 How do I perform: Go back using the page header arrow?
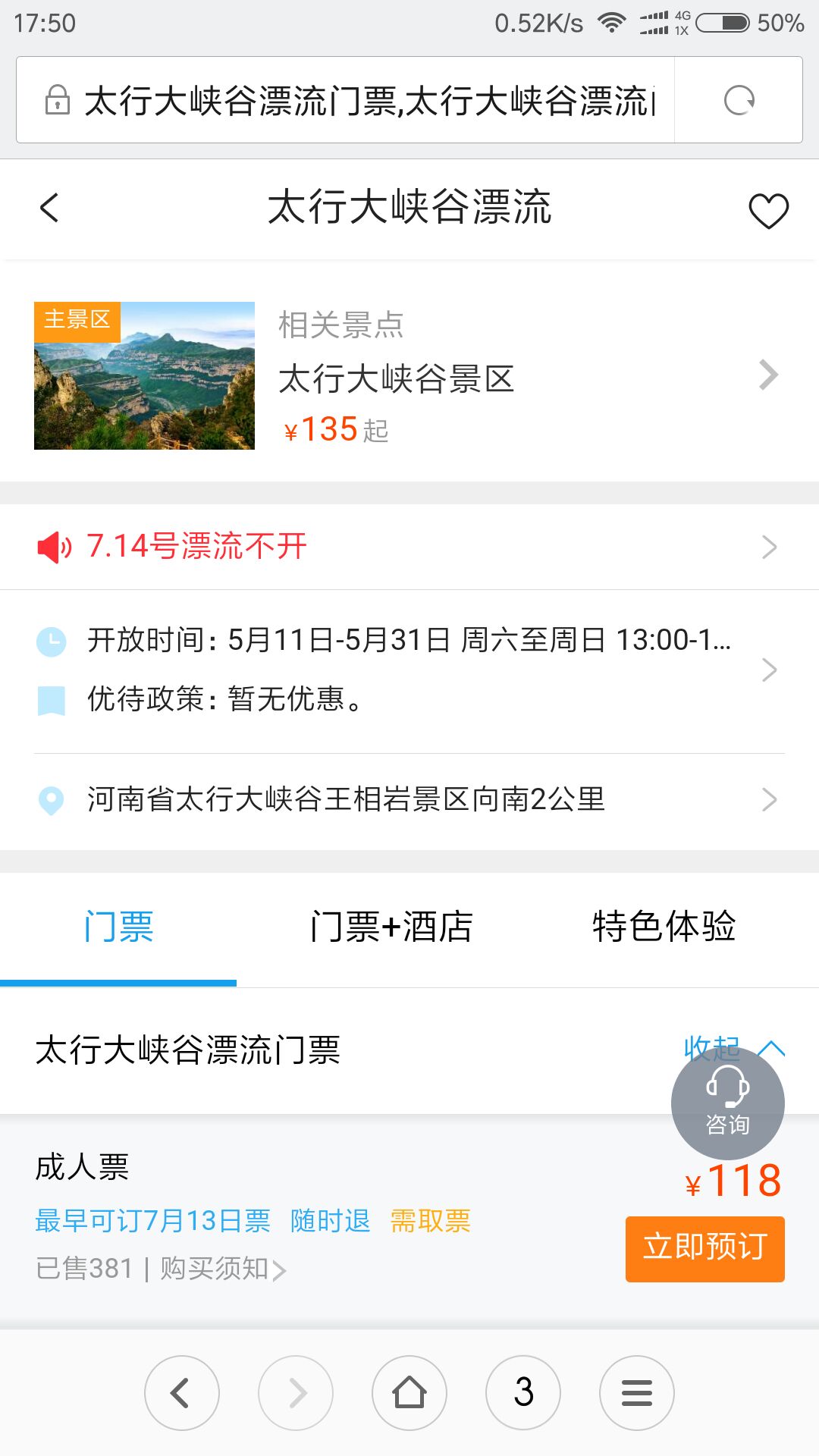(x=49, y=208)
